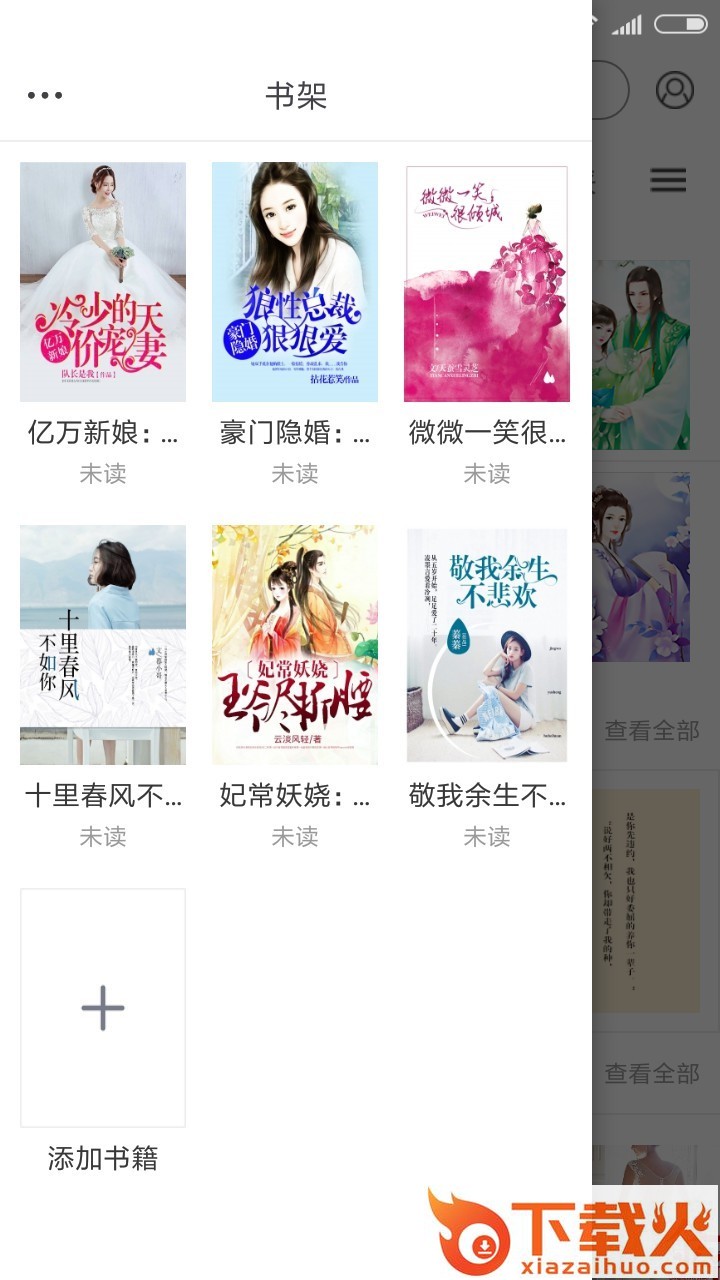The height and width of the screenshot is (1280, 720).
Task: Open the book 敬我余生不悲欢
Action: [487, 645]
